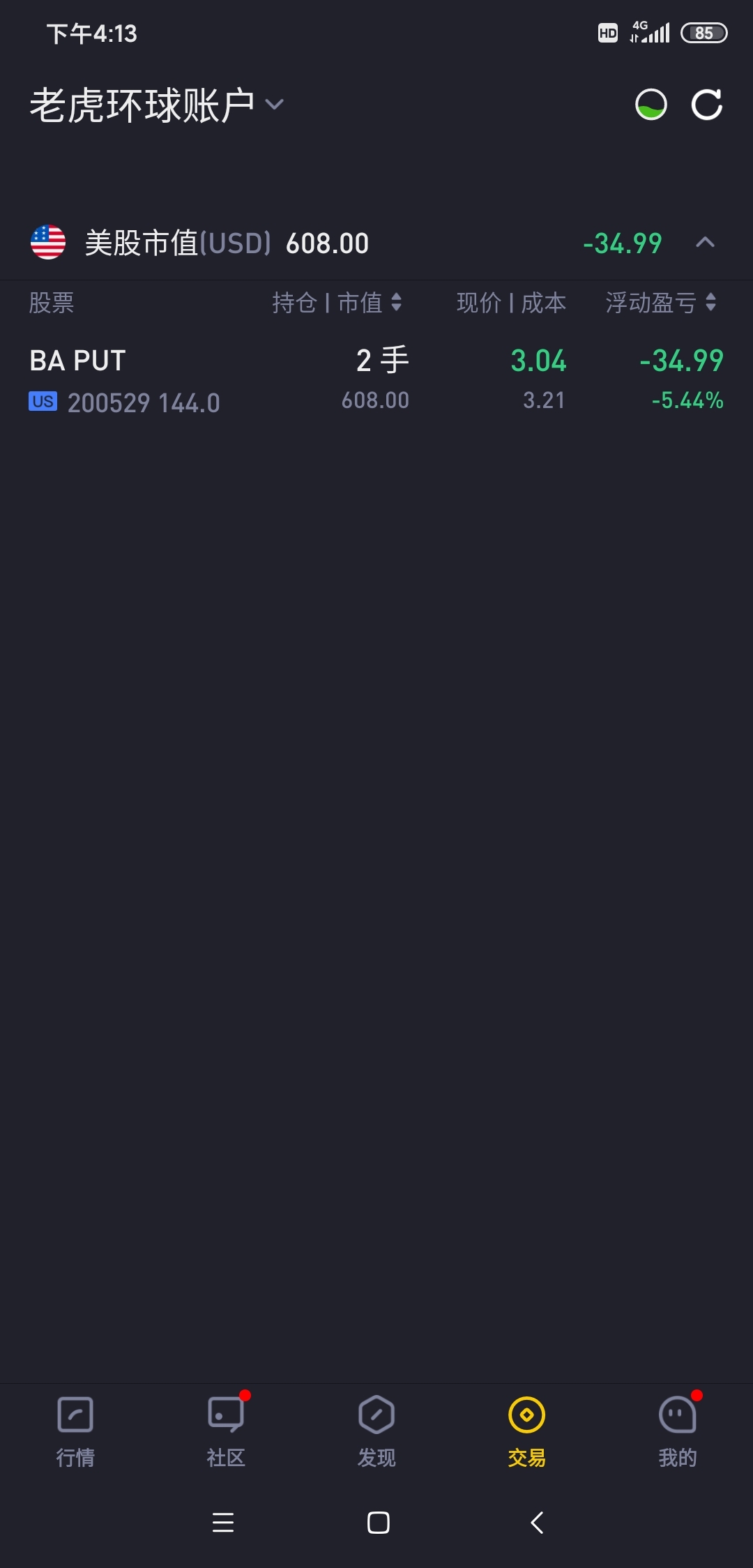The width and height of the screenshot is (753, 1568).
Task: Sort by 浮动盈亏 column
Action: [660, 303]
